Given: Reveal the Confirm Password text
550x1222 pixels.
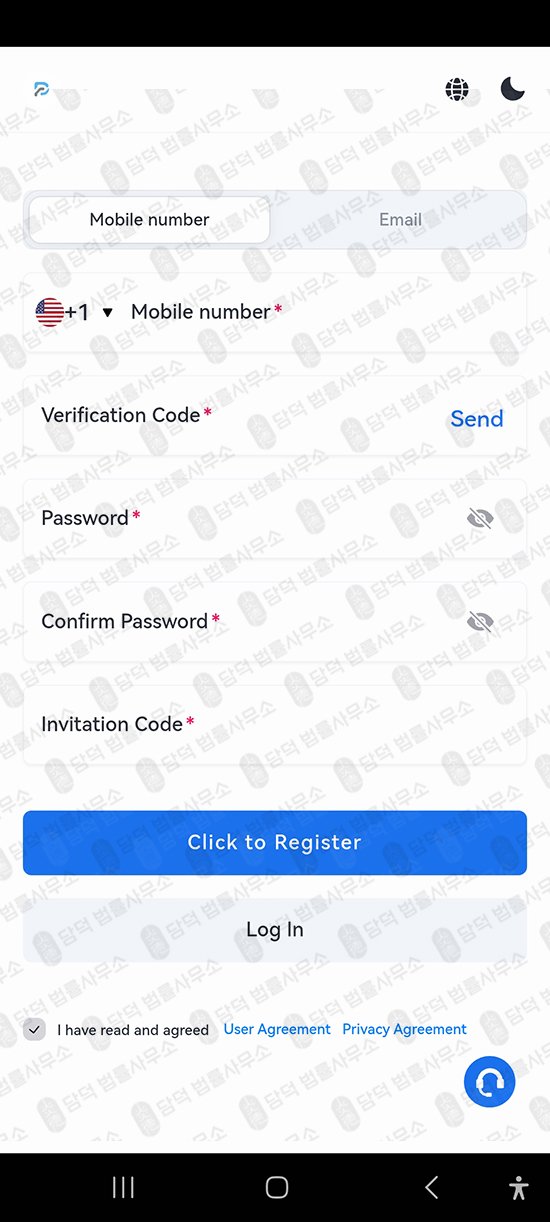Looking at the screenshot, I should click(481, 621).
